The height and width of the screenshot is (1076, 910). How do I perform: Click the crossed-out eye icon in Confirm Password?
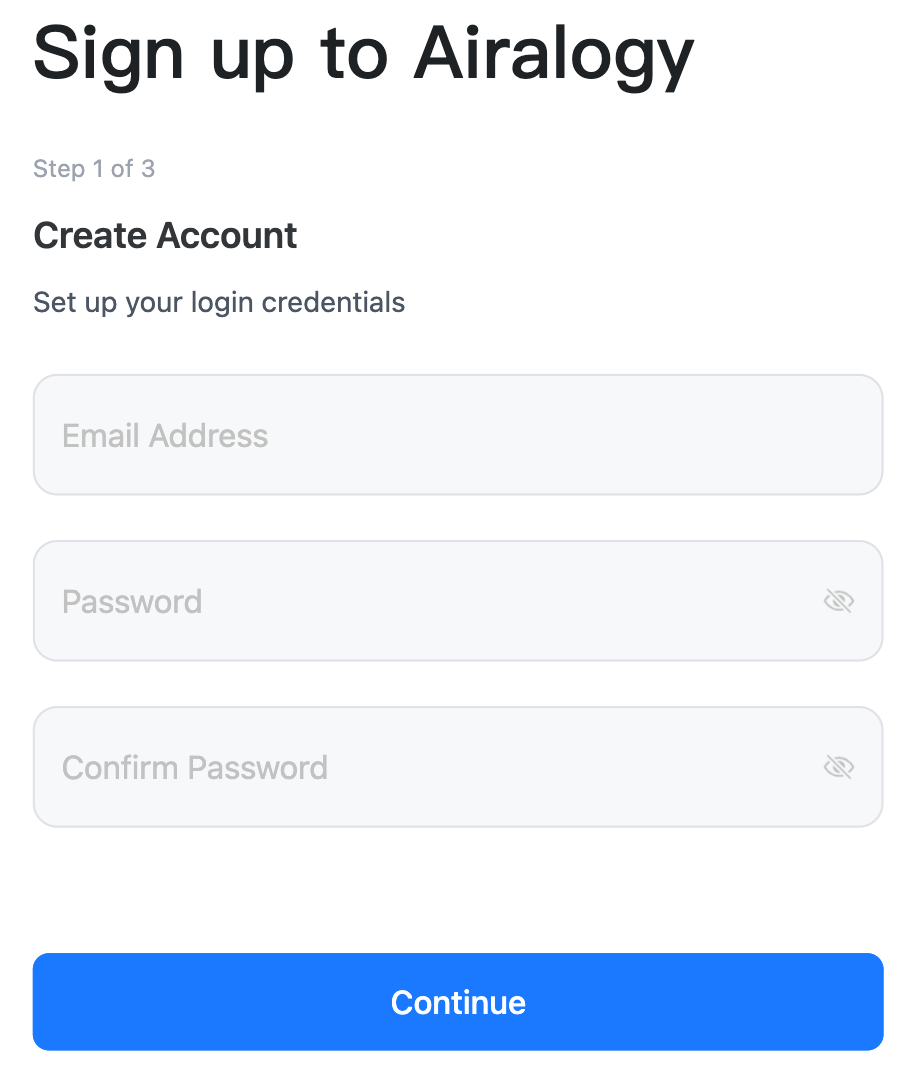[x=838, y=767]
